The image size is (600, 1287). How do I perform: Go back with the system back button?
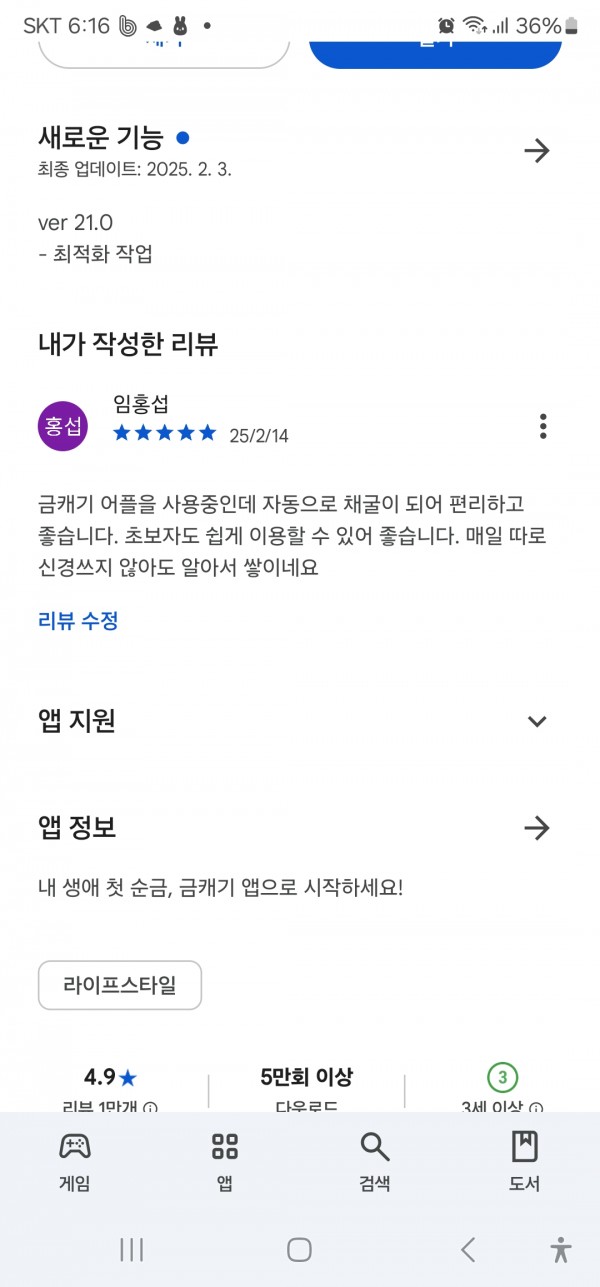468,1249
